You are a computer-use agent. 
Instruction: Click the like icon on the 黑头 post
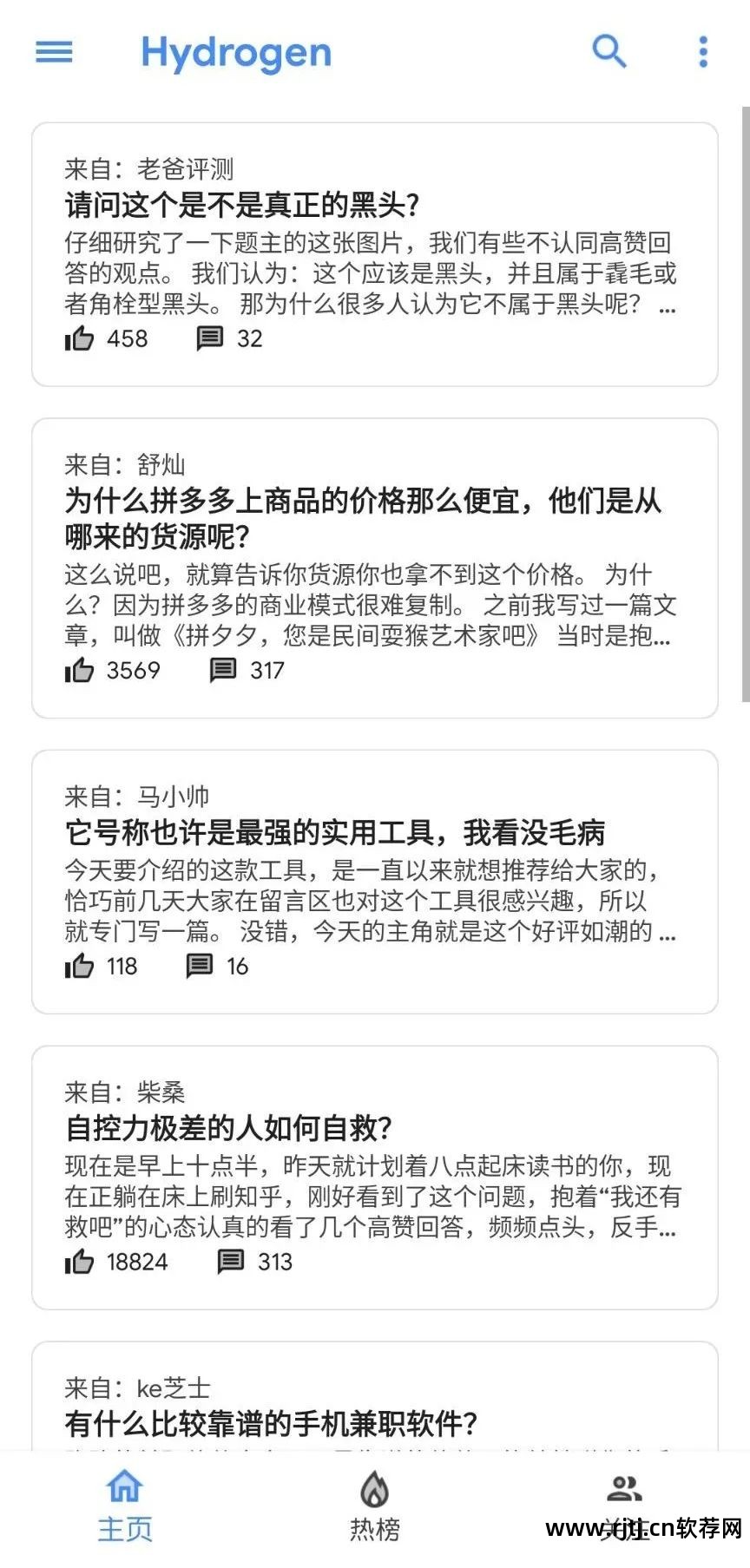(x=79, y=338)
